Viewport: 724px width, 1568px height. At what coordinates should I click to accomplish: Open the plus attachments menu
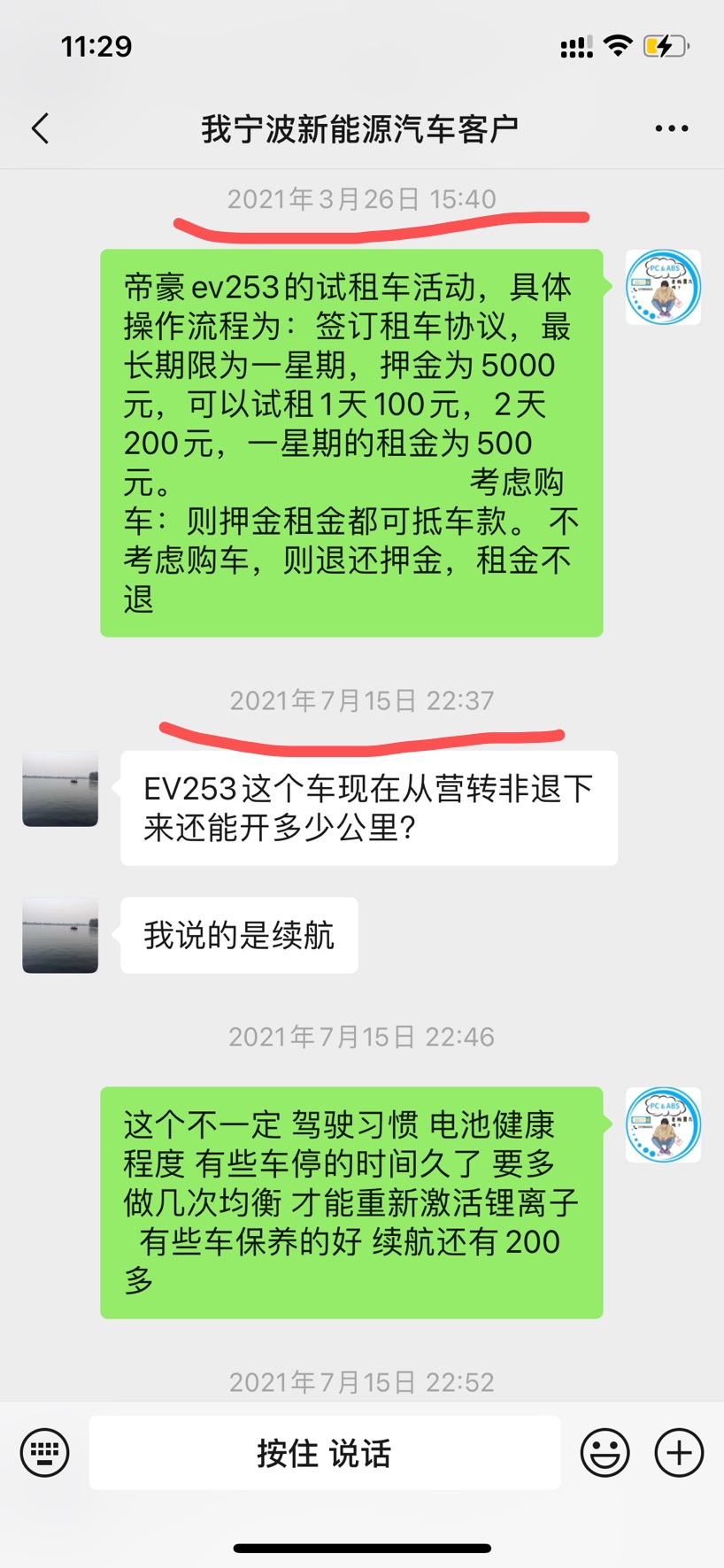pyautogui.click(x=679, y=1452)
